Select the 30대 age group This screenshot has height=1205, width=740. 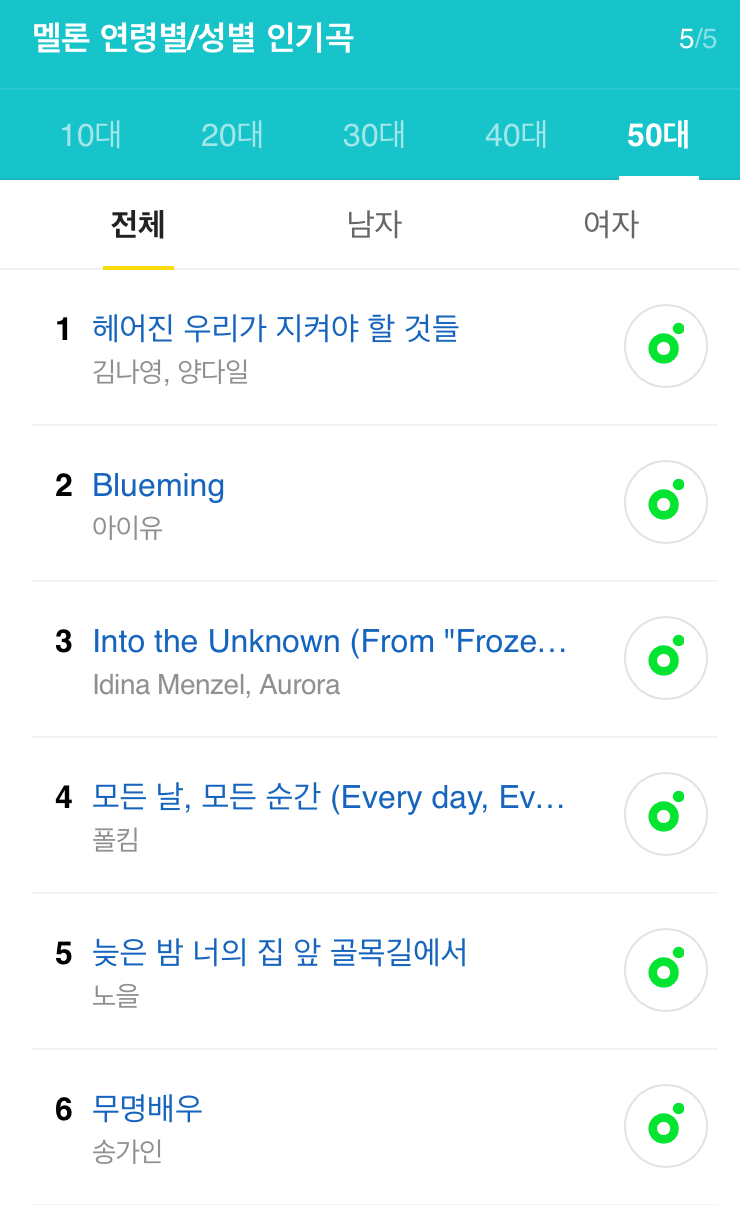(374, 135)
